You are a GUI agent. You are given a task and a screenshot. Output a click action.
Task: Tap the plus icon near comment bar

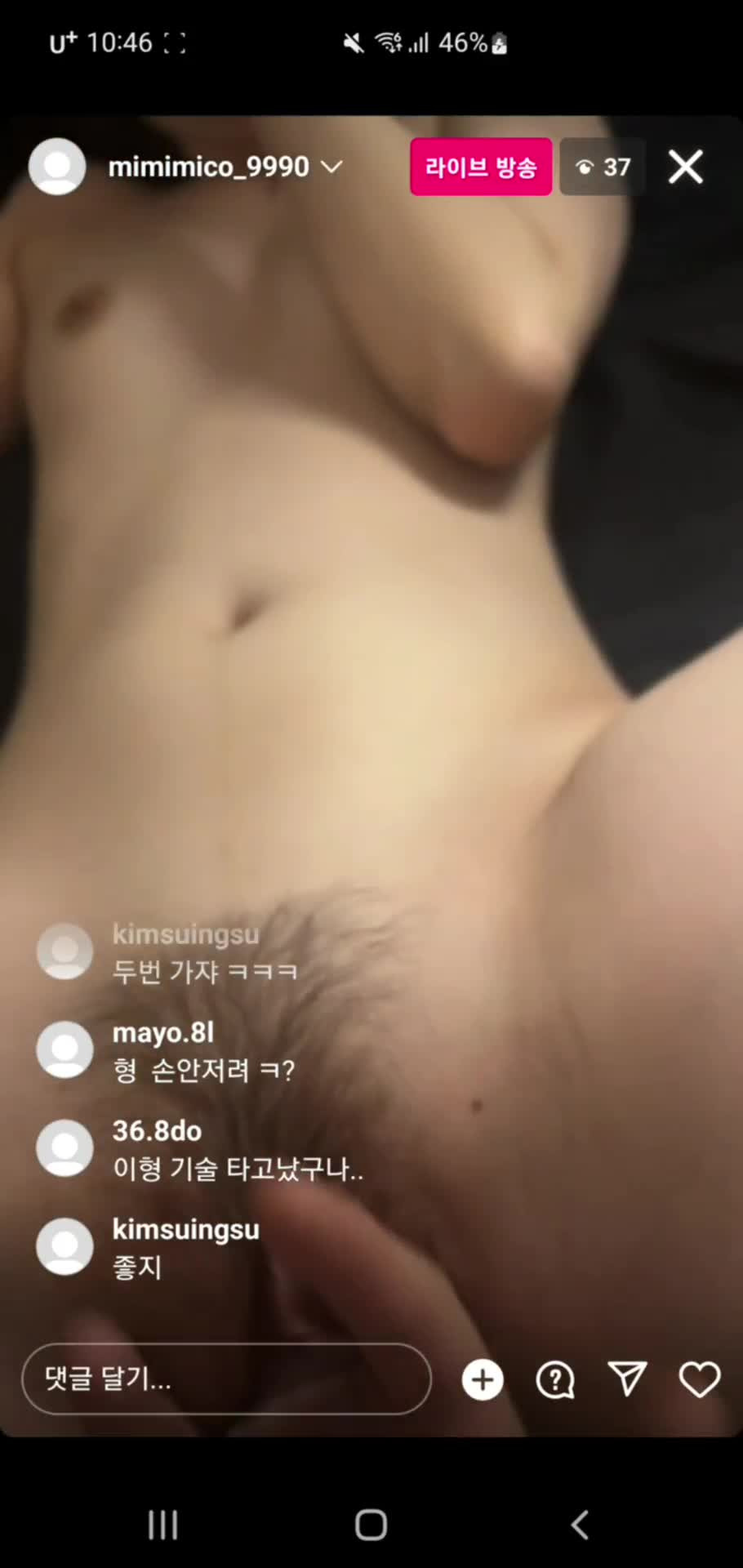pos(483,1379)
